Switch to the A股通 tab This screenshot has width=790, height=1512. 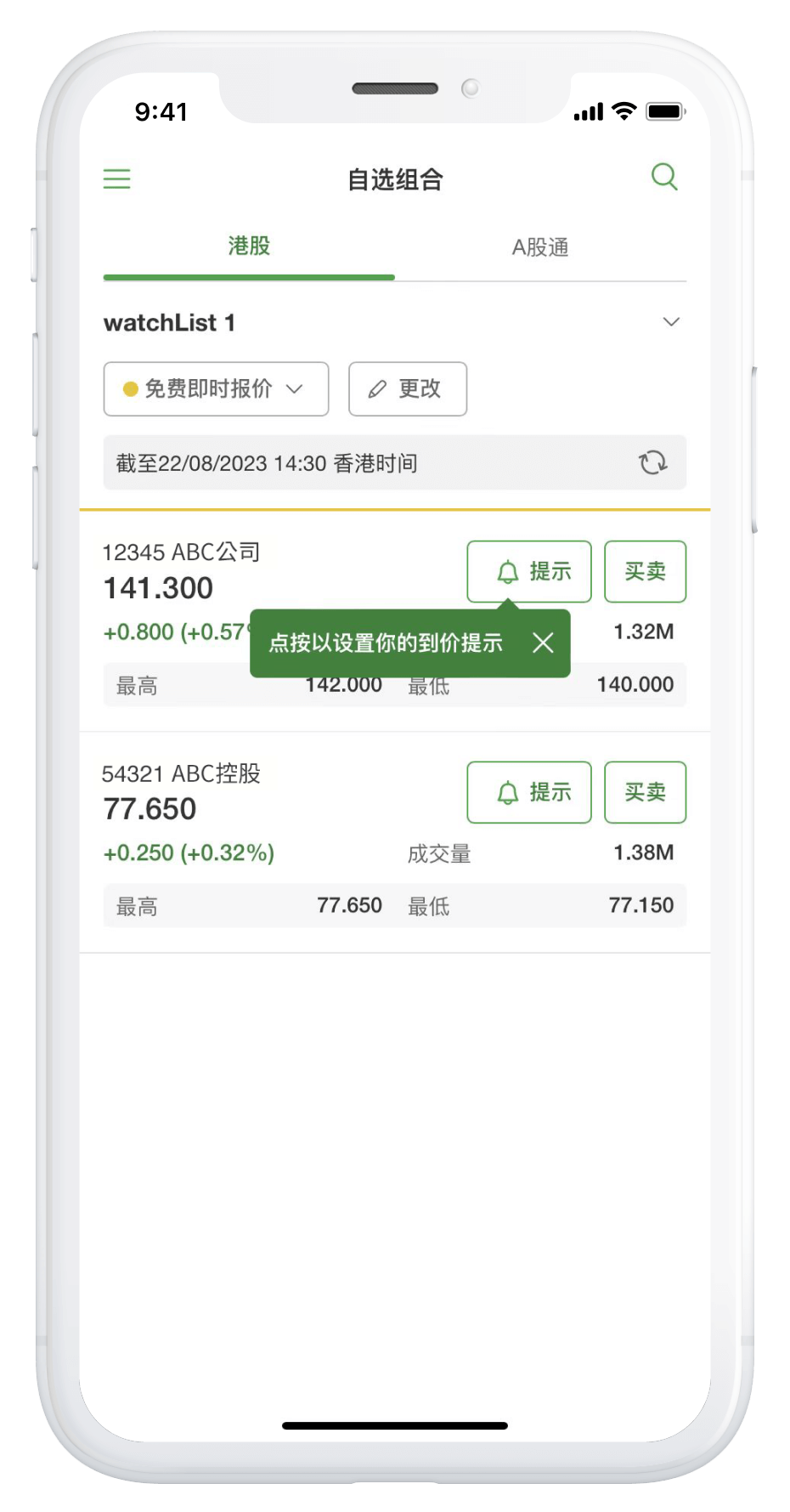click(540, 247)
